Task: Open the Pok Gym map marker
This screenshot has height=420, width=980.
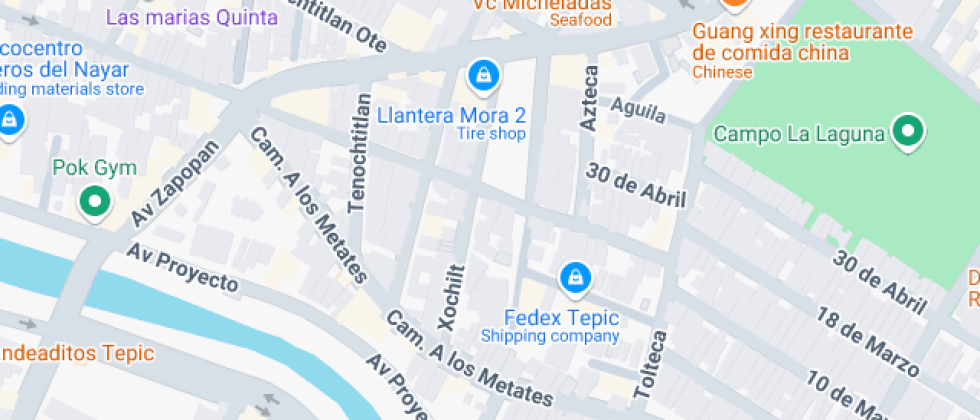Action: [95, 202]
